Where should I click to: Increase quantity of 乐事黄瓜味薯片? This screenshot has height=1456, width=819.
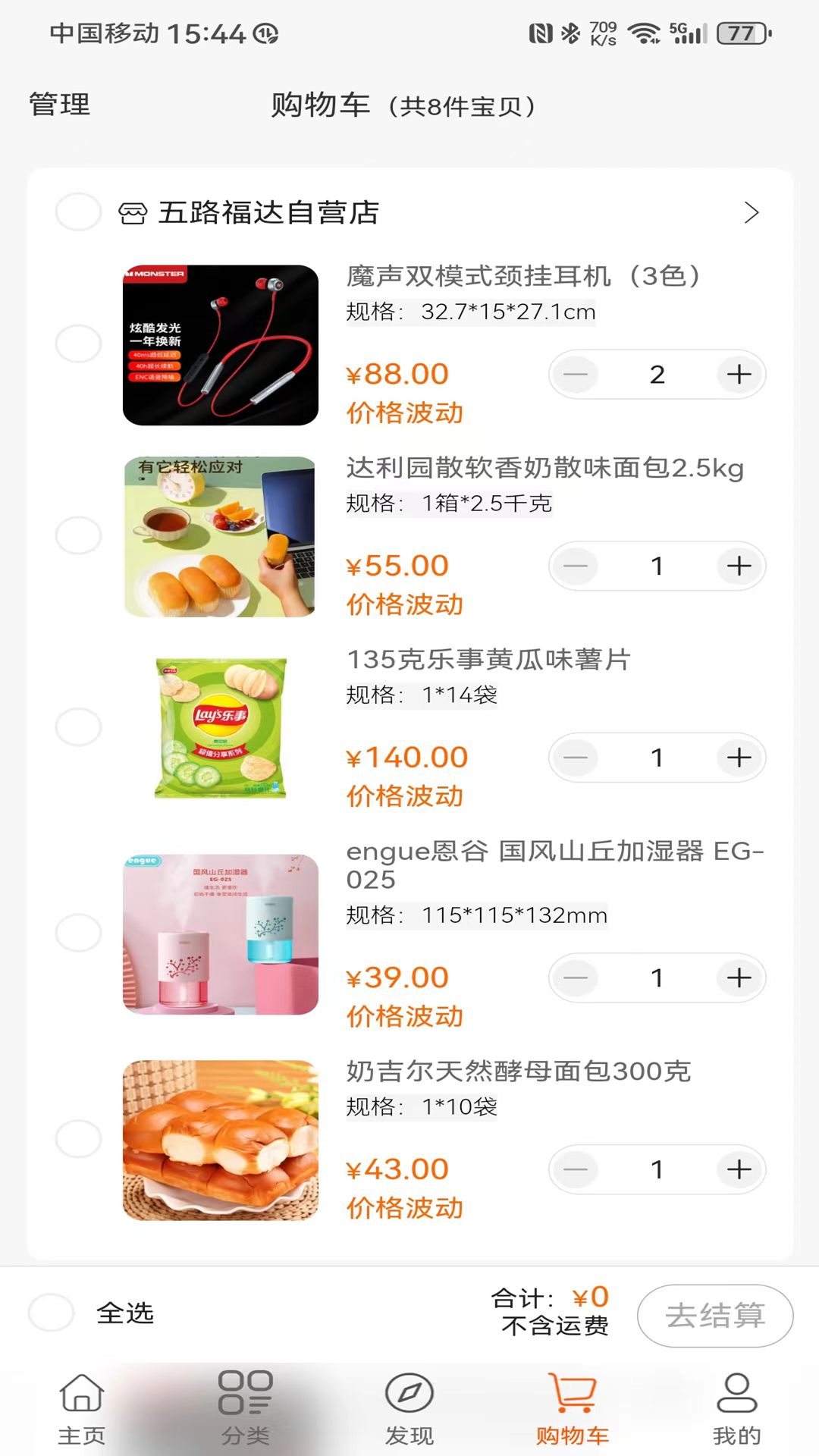coord(739,758)
